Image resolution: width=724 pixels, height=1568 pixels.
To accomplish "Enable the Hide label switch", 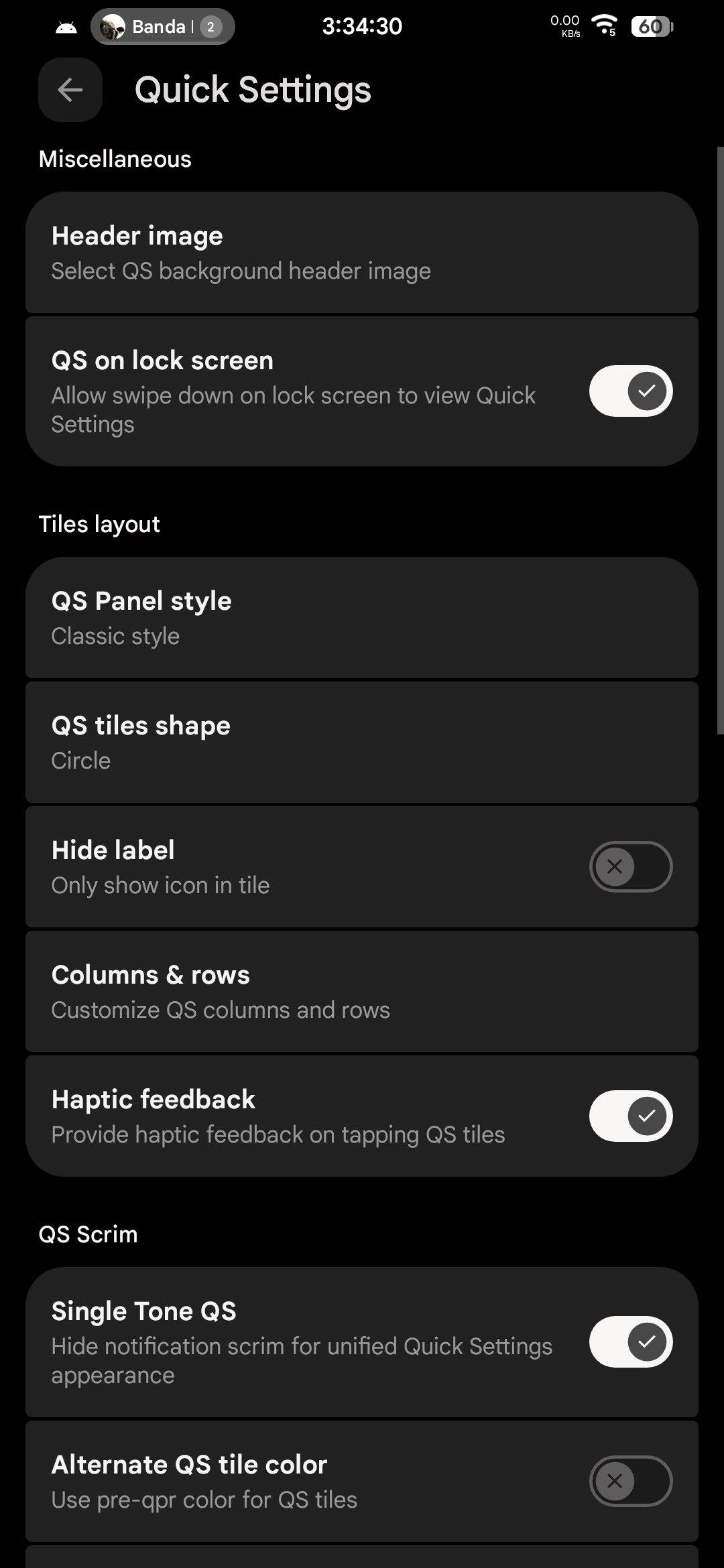I will 630,866.
